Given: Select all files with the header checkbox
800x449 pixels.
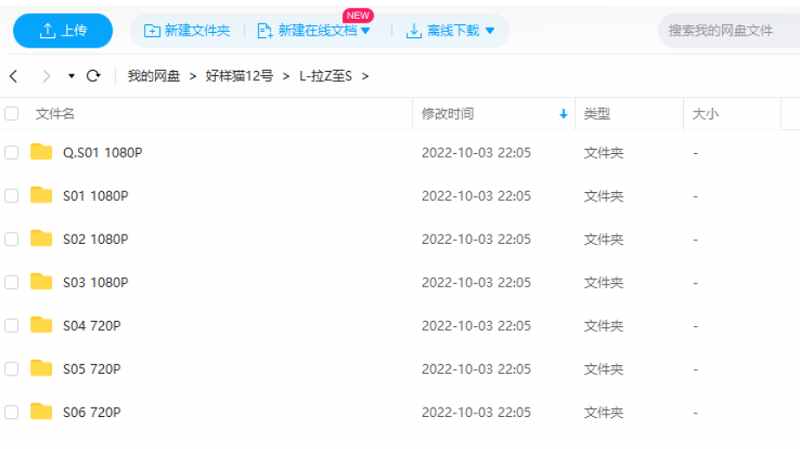Looking at the screenshot, I should click(x=12, y=114).
